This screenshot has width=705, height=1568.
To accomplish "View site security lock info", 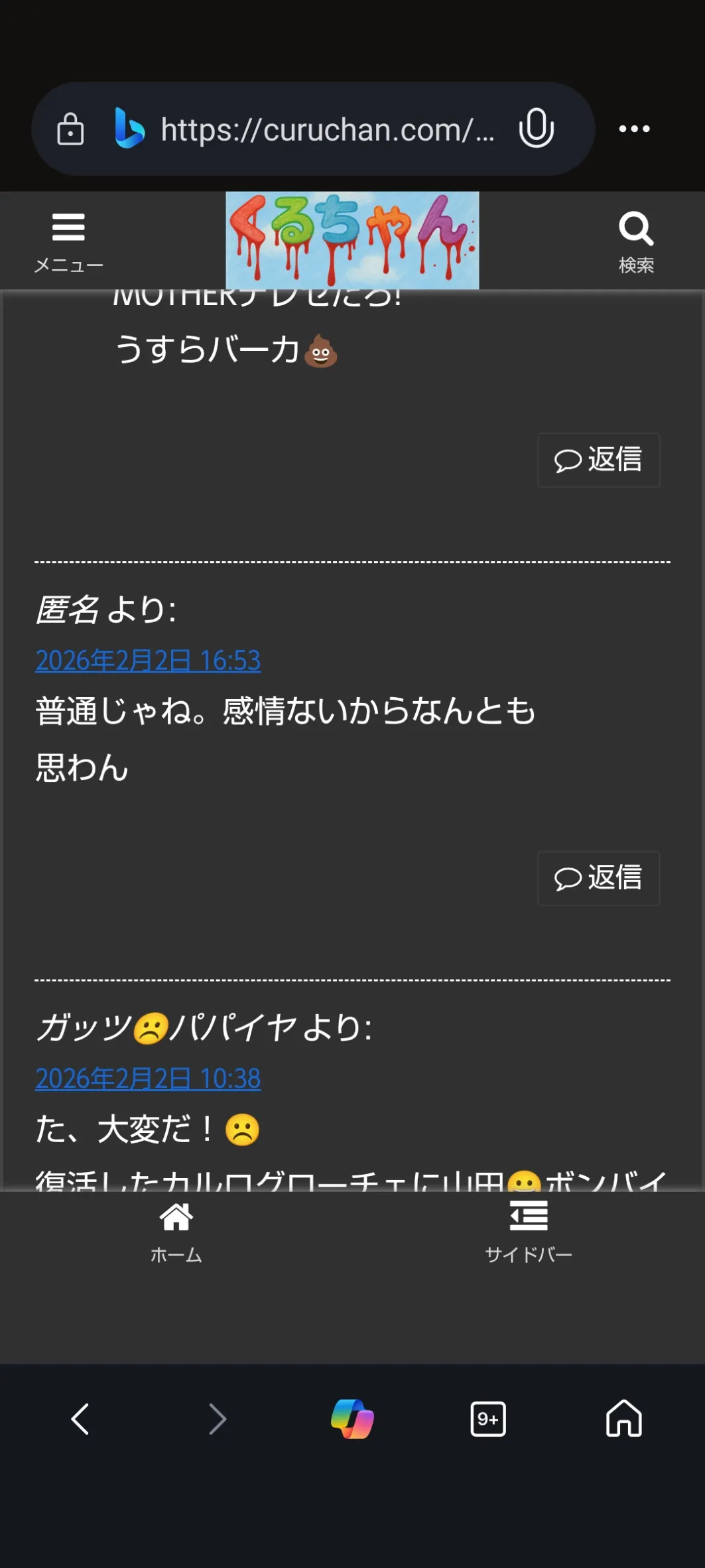I will click(x=70, y=129).
